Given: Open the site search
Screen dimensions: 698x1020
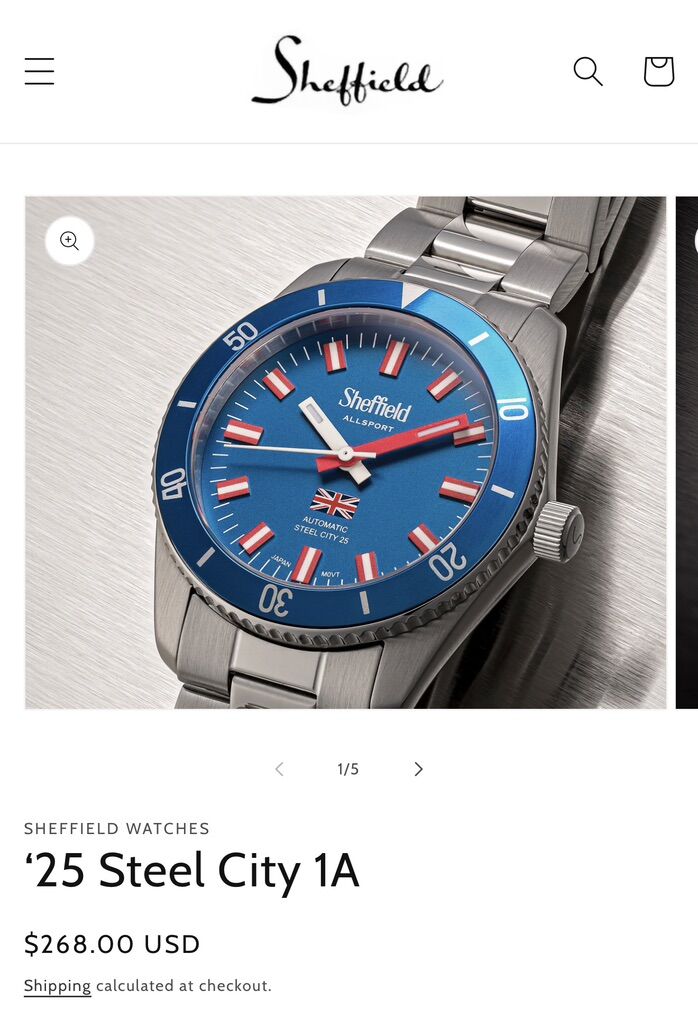Looking at the screenshot, I should pos(588,71).
